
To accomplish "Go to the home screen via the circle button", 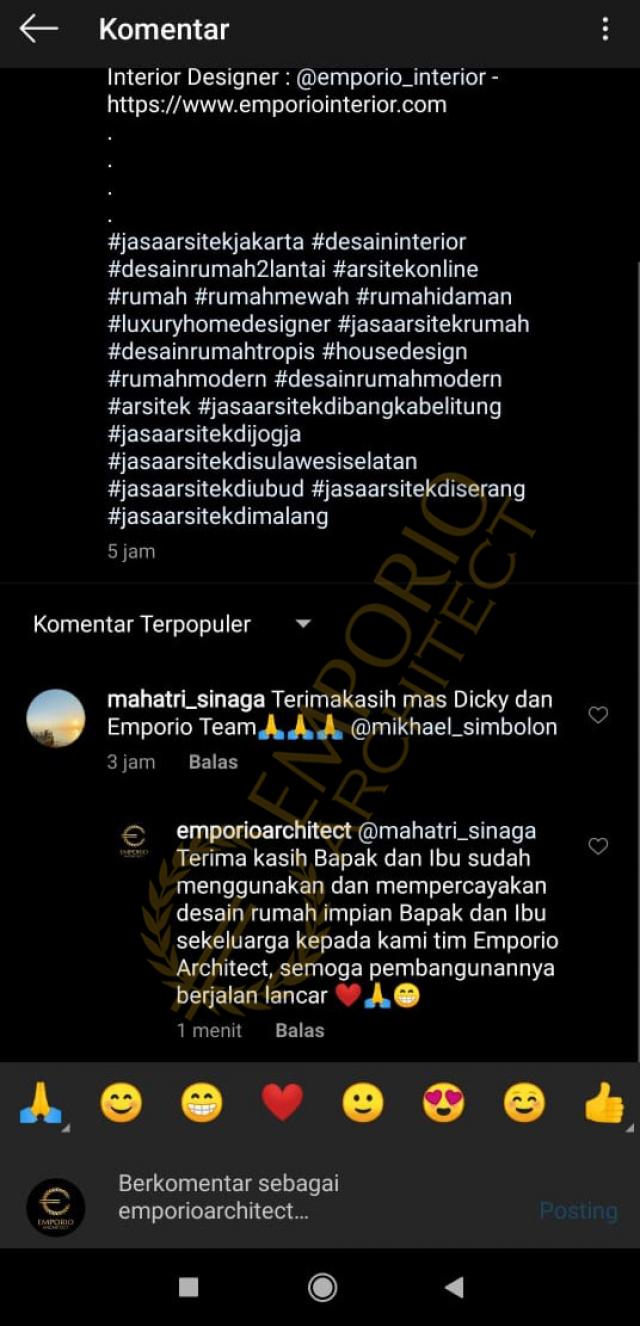I will [322, 1287].
